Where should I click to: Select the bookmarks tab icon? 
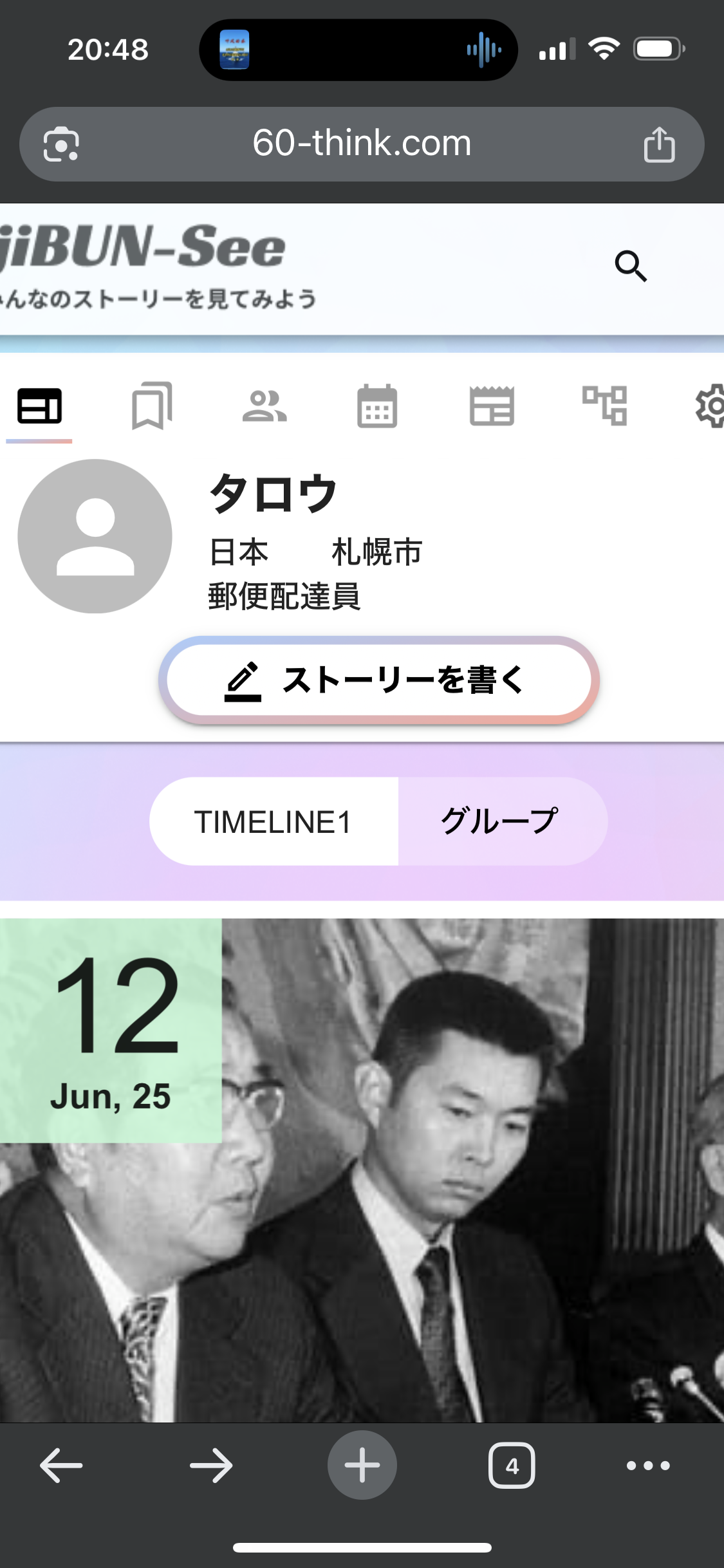click(x=152, y=406)
